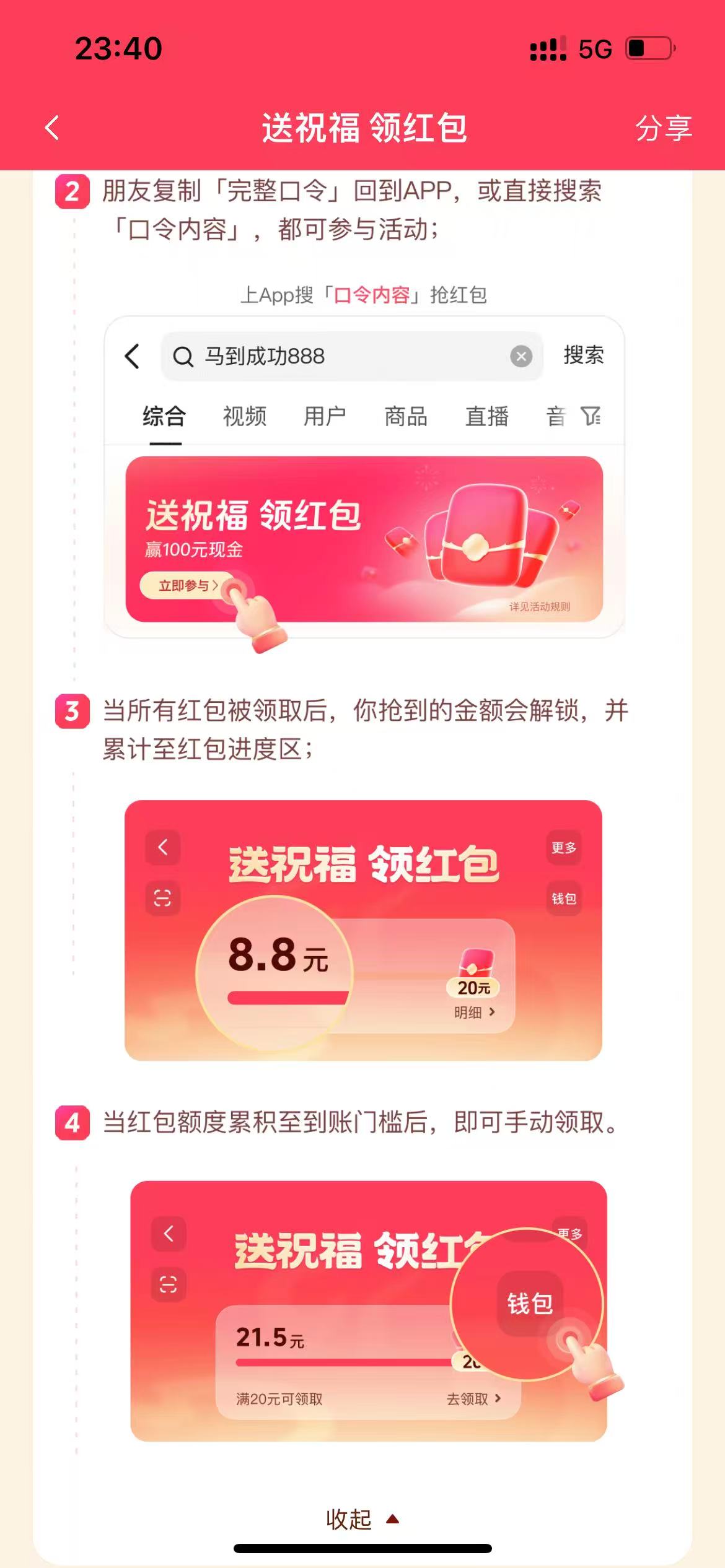725x1568 pixels.
Task: Collapse the instructions with 收起
Action: coord(362,1519)
